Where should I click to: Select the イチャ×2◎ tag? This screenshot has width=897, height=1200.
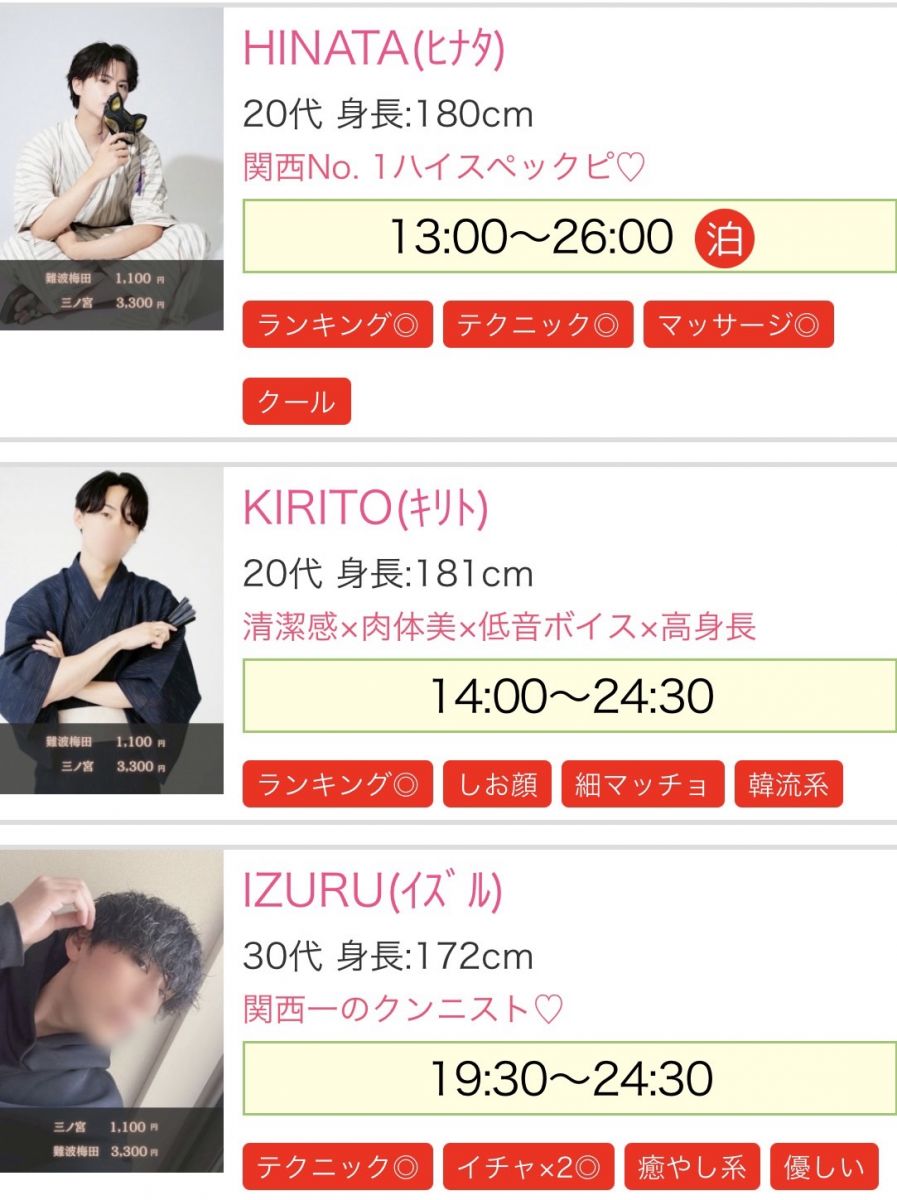tap(528, 1166)
